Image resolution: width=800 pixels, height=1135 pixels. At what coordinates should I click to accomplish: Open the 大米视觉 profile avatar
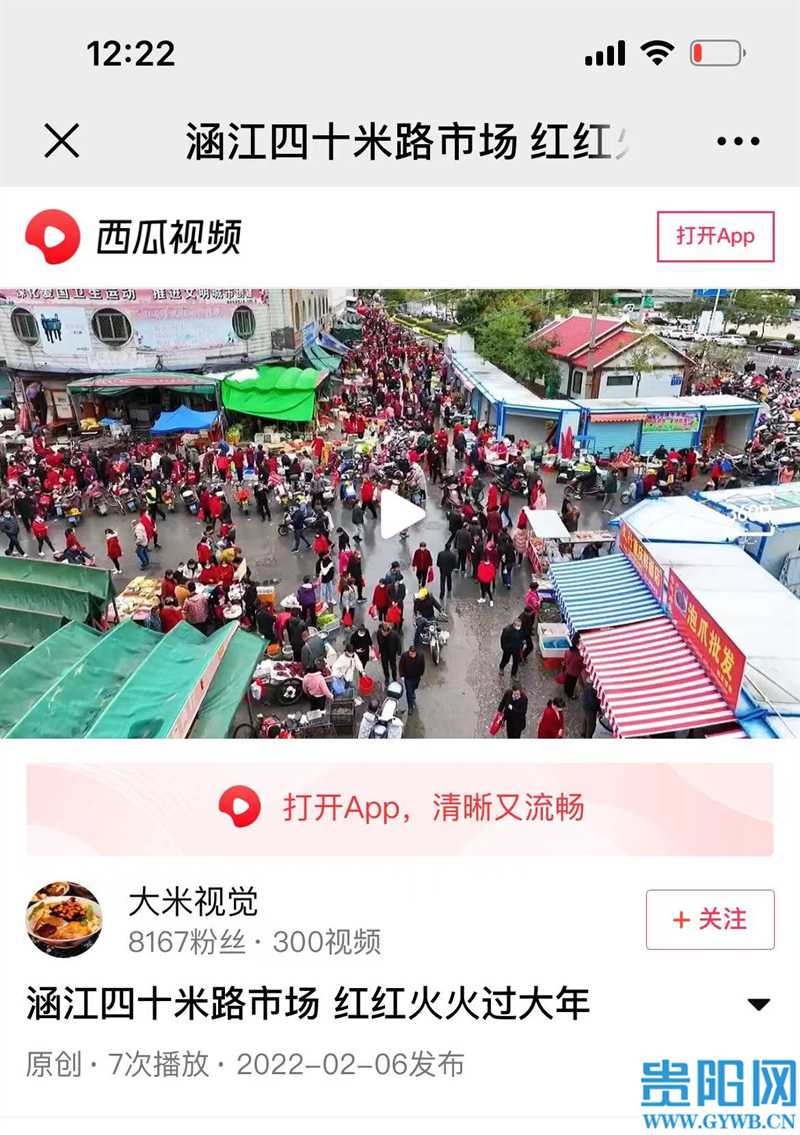pyautogui.click(x=64, y=919)
